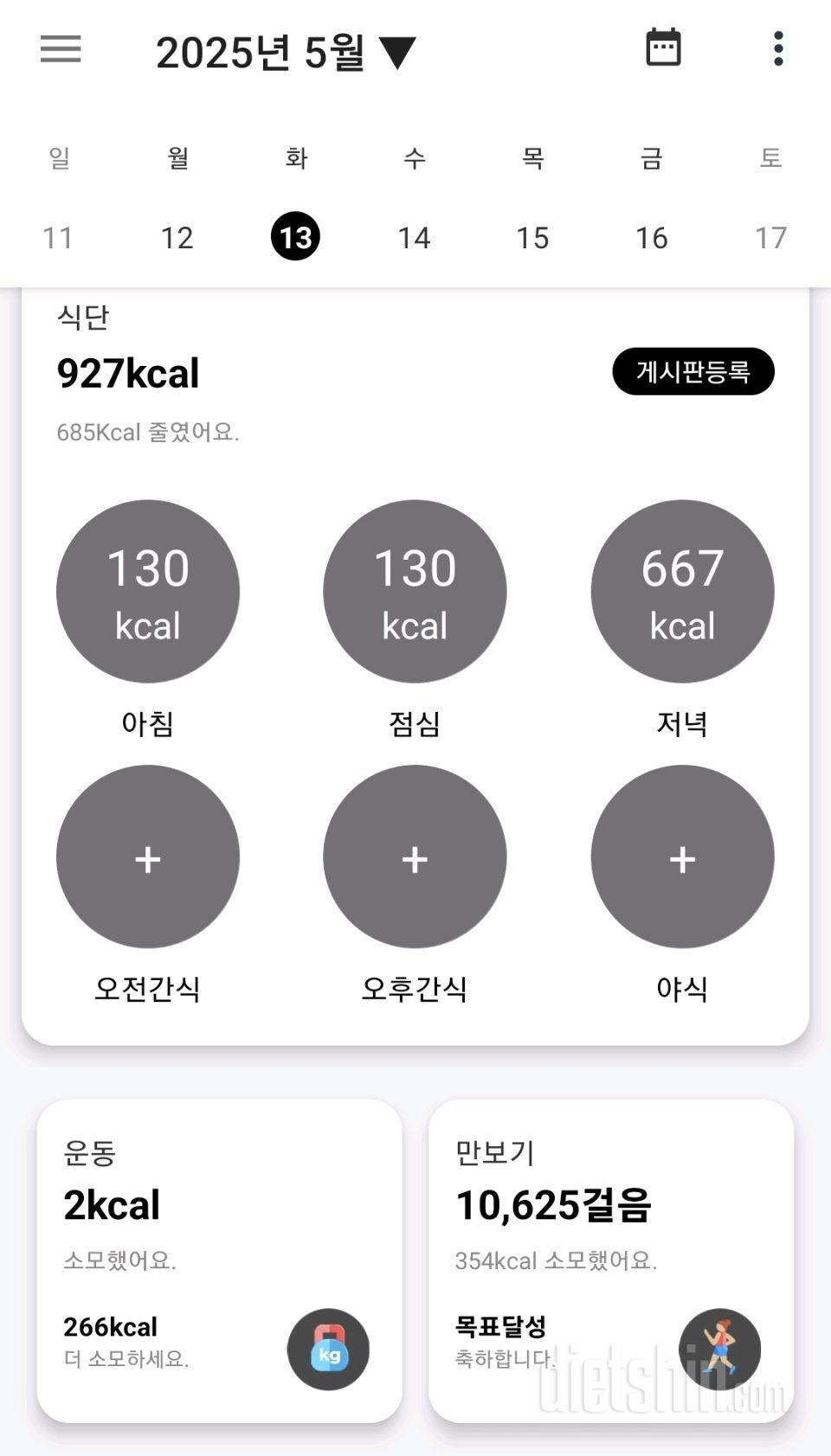This screenshot has height=1456, width=831.
Task: Add a 야식 entry
Action: (682, 856)
